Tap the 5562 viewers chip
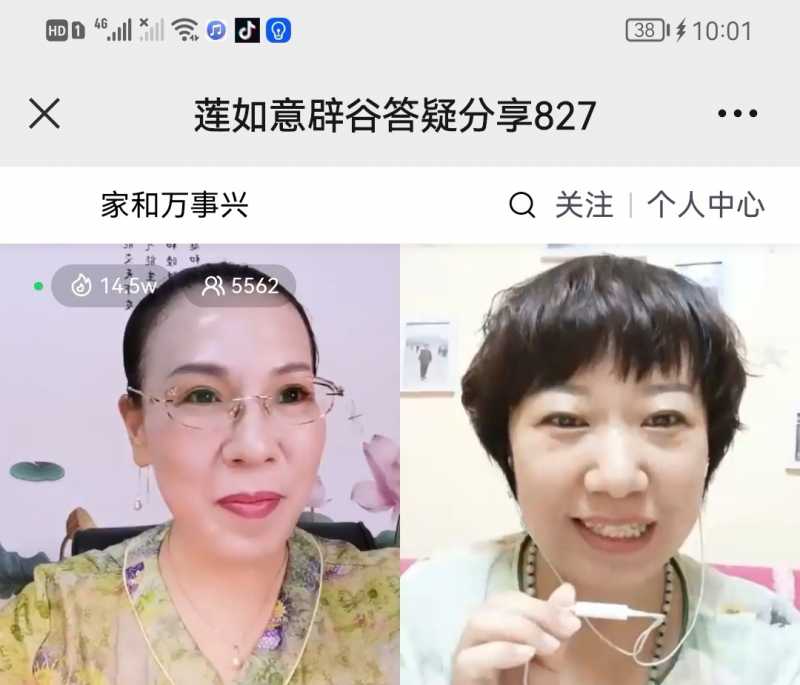The image size is (800, 685). (x=240, y=286)
